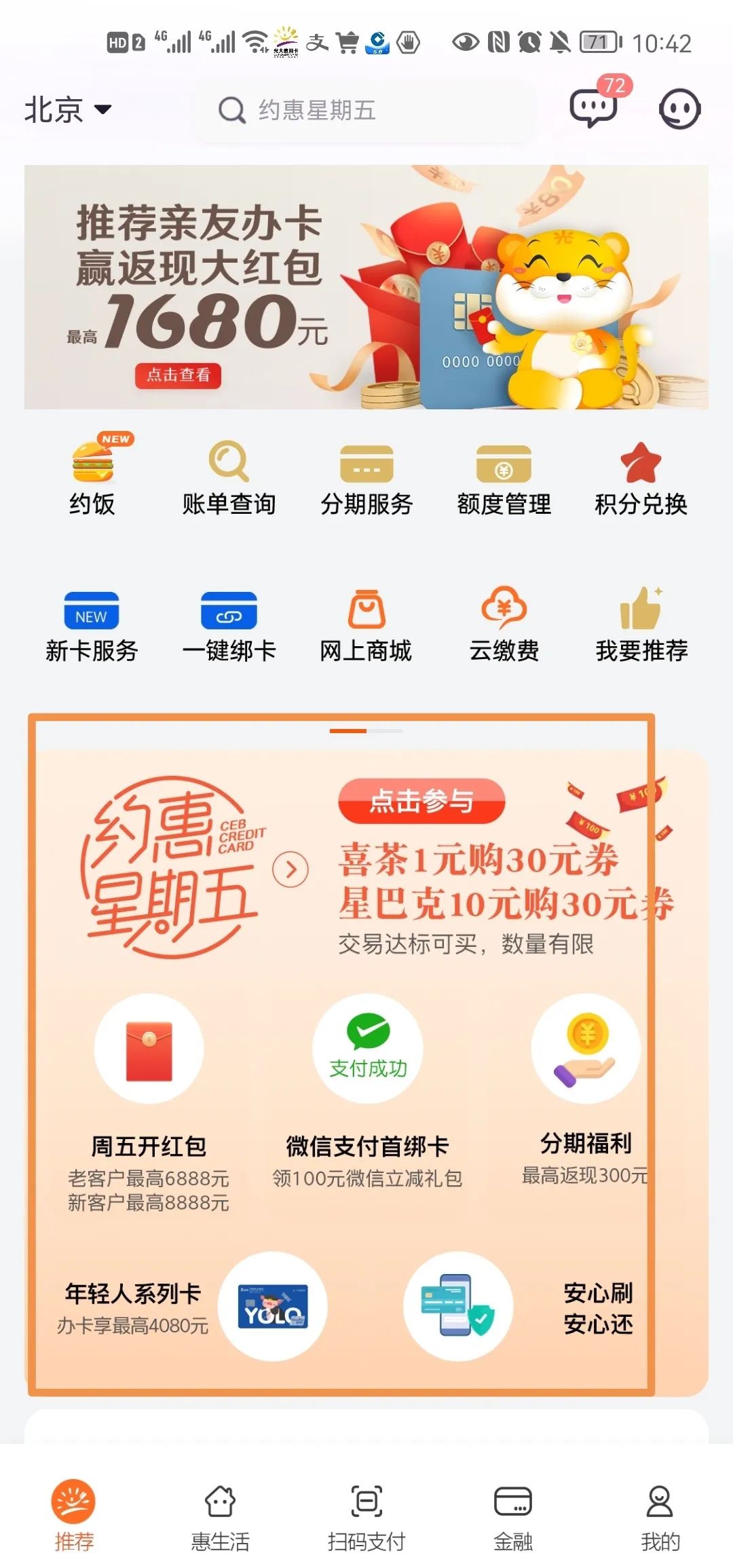The width and height of the screenshot is (733, 1568).
Task: Switch to 我的 tab
Action: click(660, 1514)
